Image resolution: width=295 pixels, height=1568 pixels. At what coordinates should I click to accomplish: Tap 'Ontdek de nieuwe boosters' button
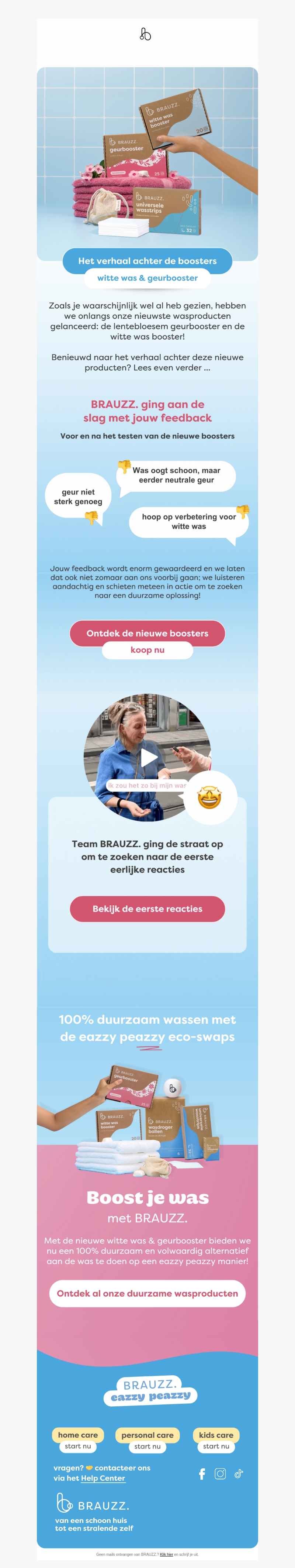[147, 633]
